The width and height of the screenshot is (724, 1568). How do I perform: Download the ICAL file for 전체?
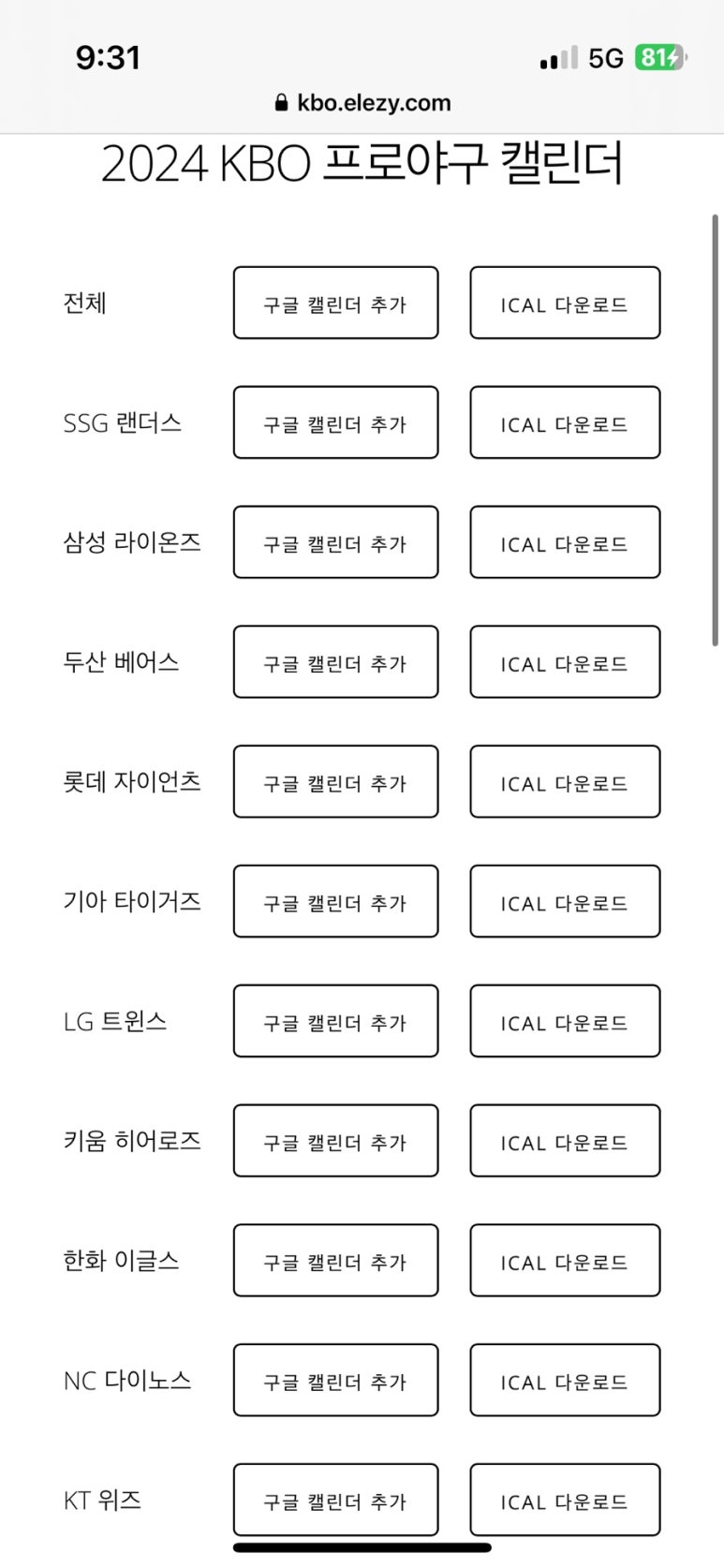pos(565,303)
